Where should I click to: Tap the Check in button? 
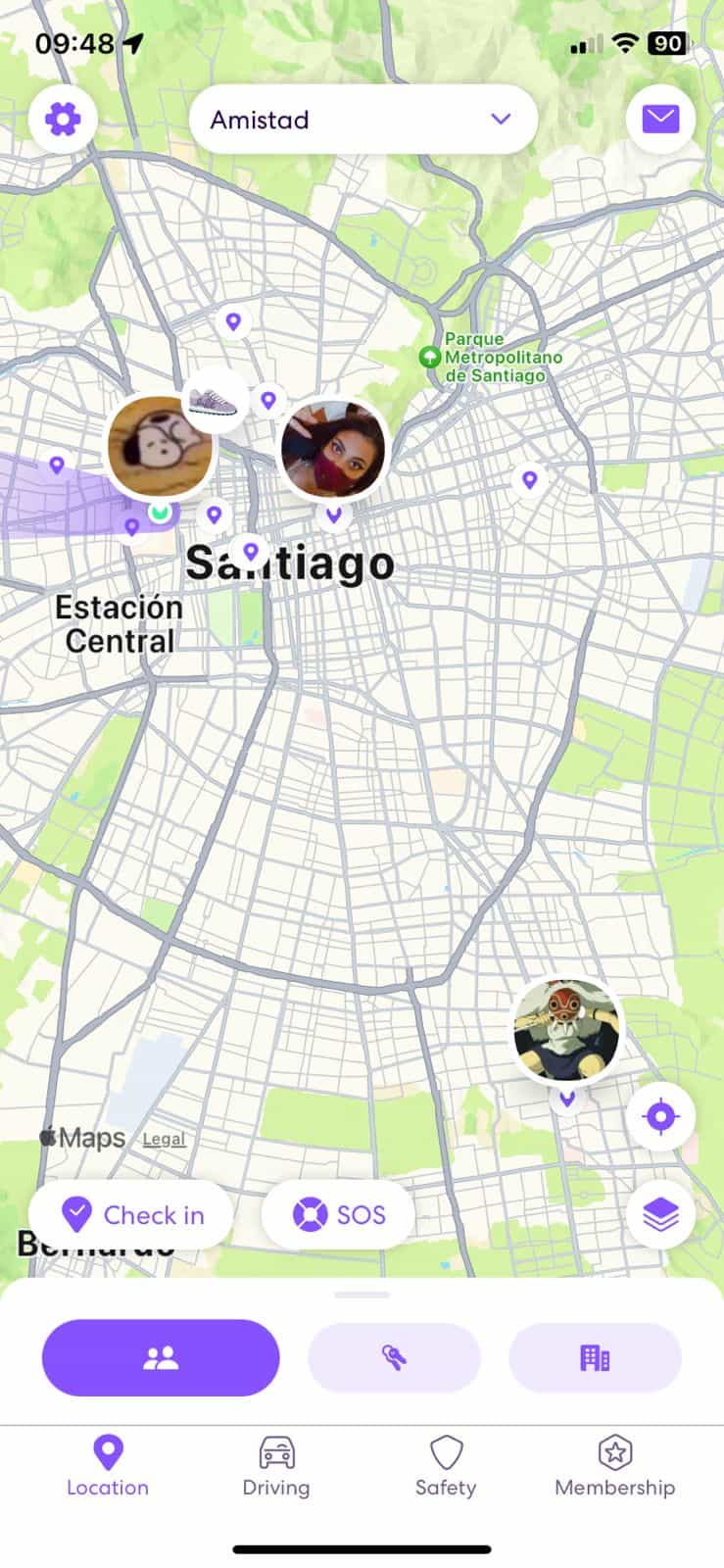click(x=131, y=1215)
